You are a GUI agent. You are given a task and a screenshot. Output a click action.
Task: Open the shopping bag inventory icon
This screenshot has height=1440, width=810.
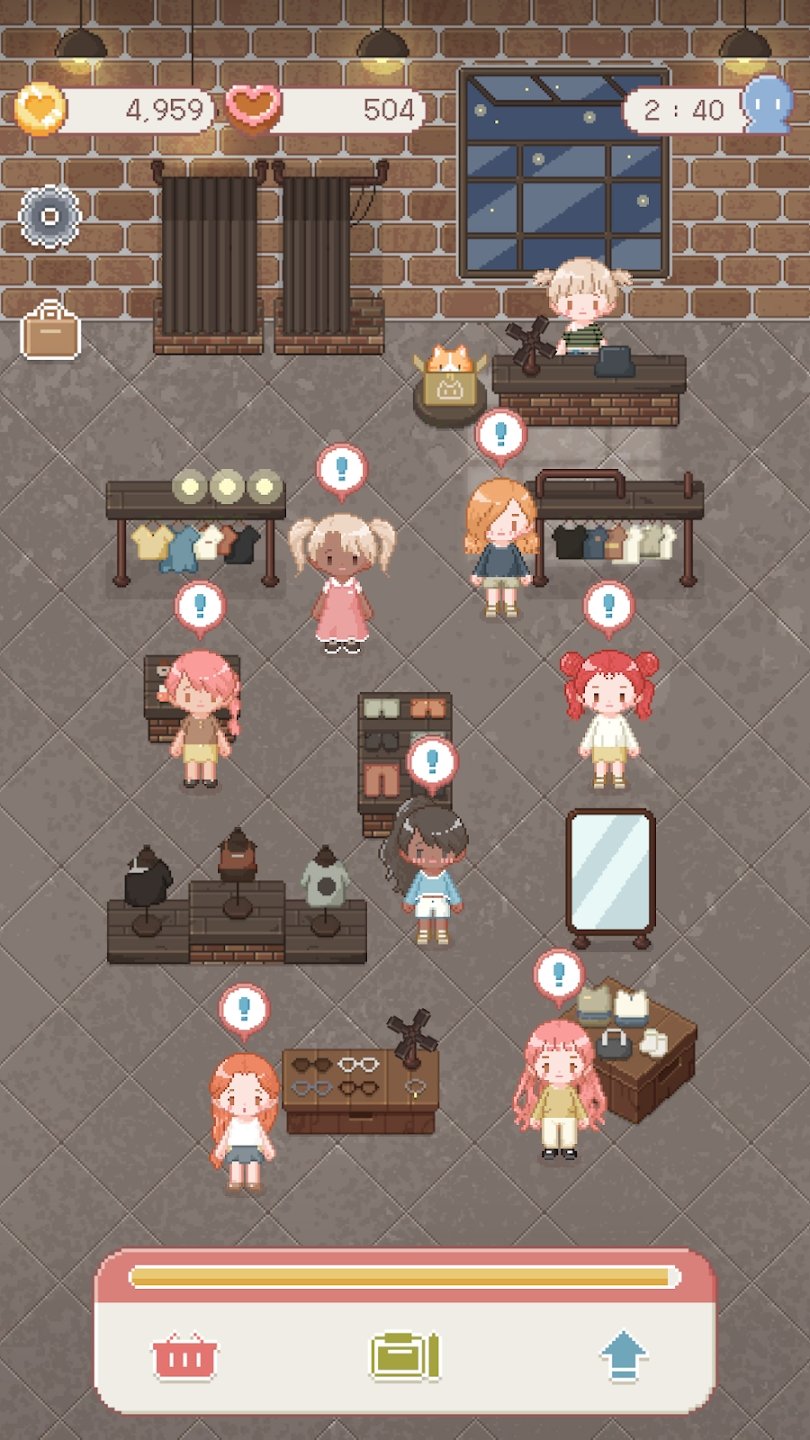pyautogui.click(x=50, y=330)
